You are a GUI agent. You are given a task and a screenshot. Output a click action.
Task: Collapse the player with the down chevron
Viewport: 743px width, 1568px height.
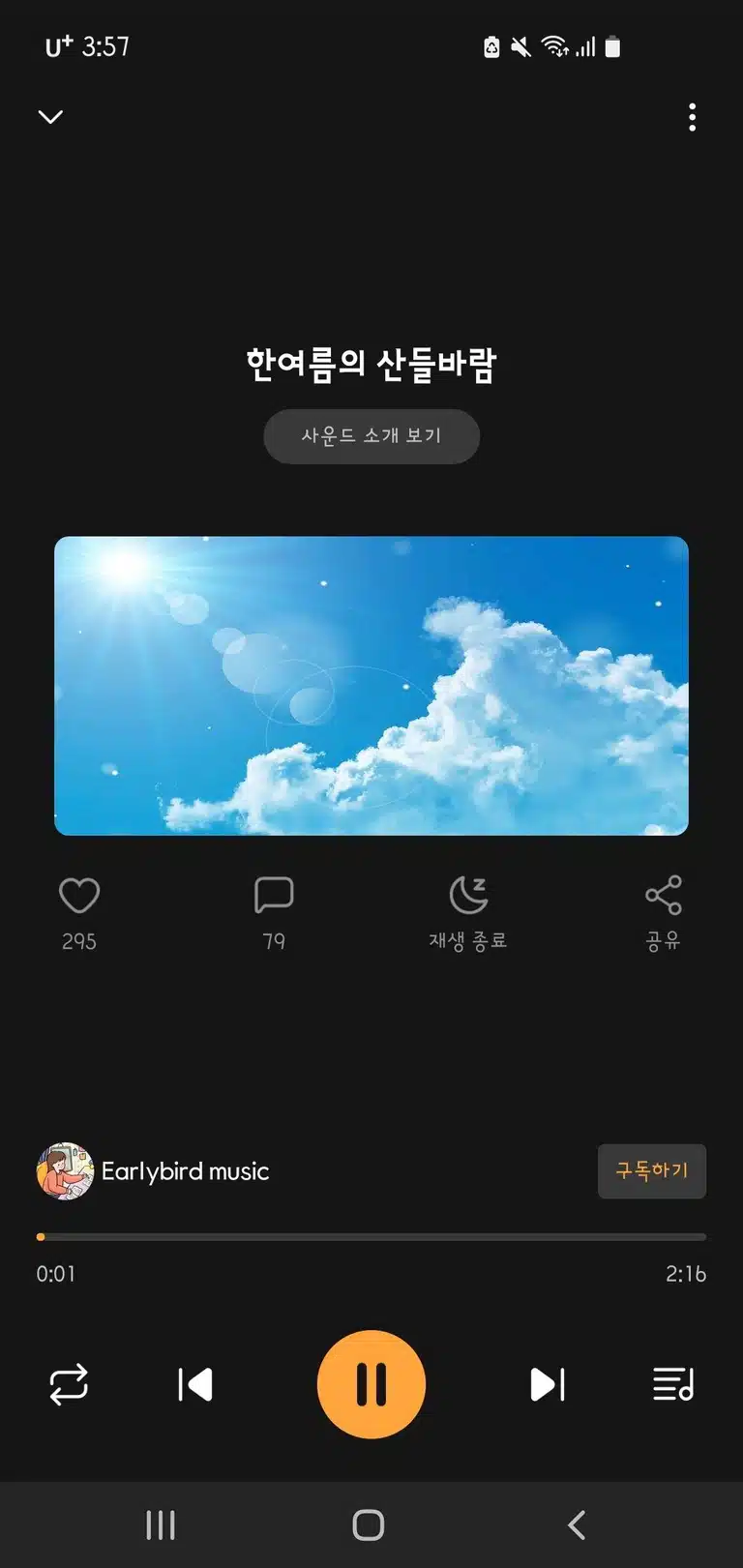[50, 117]
